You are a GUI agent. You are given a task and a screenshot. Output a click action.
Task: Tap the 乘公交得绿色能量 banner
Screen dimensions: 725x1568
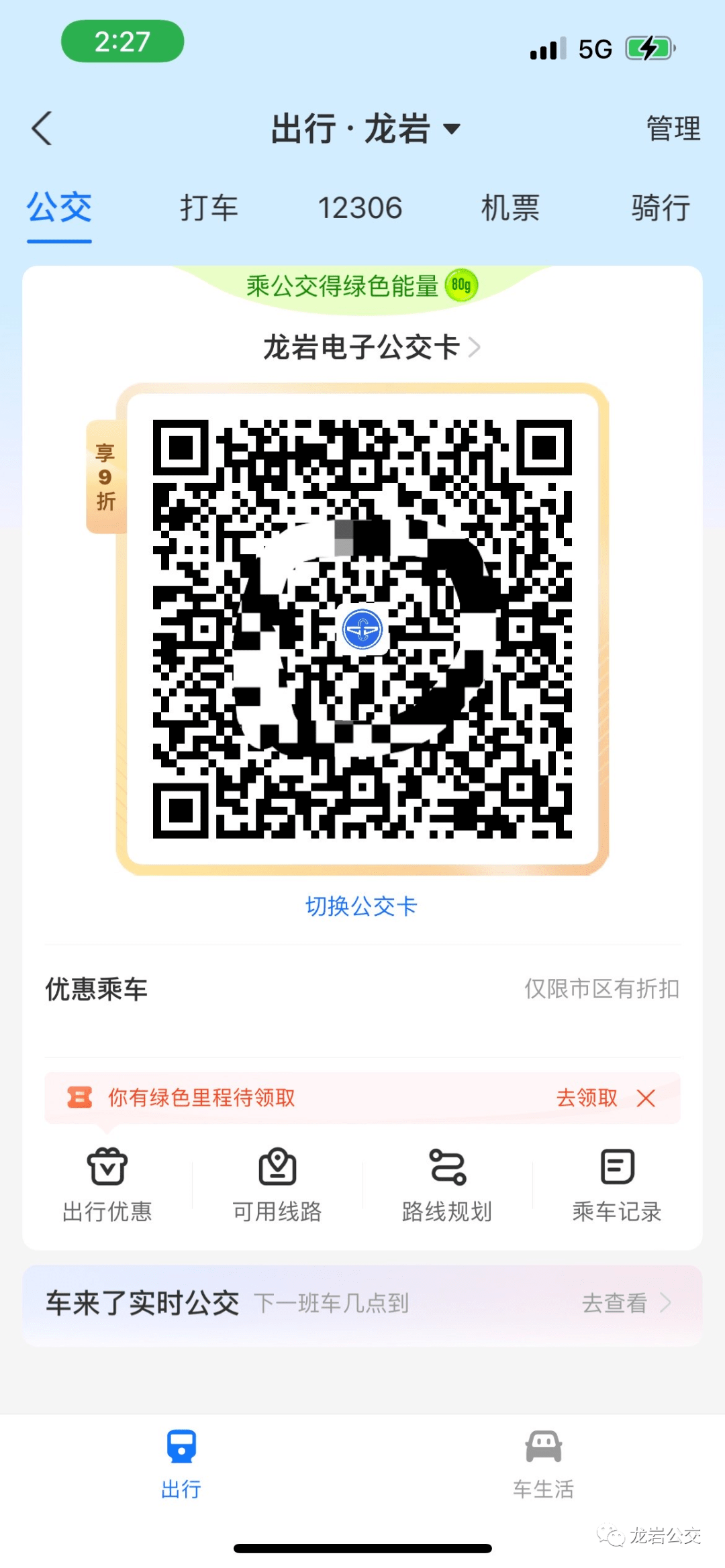(361, 286)
